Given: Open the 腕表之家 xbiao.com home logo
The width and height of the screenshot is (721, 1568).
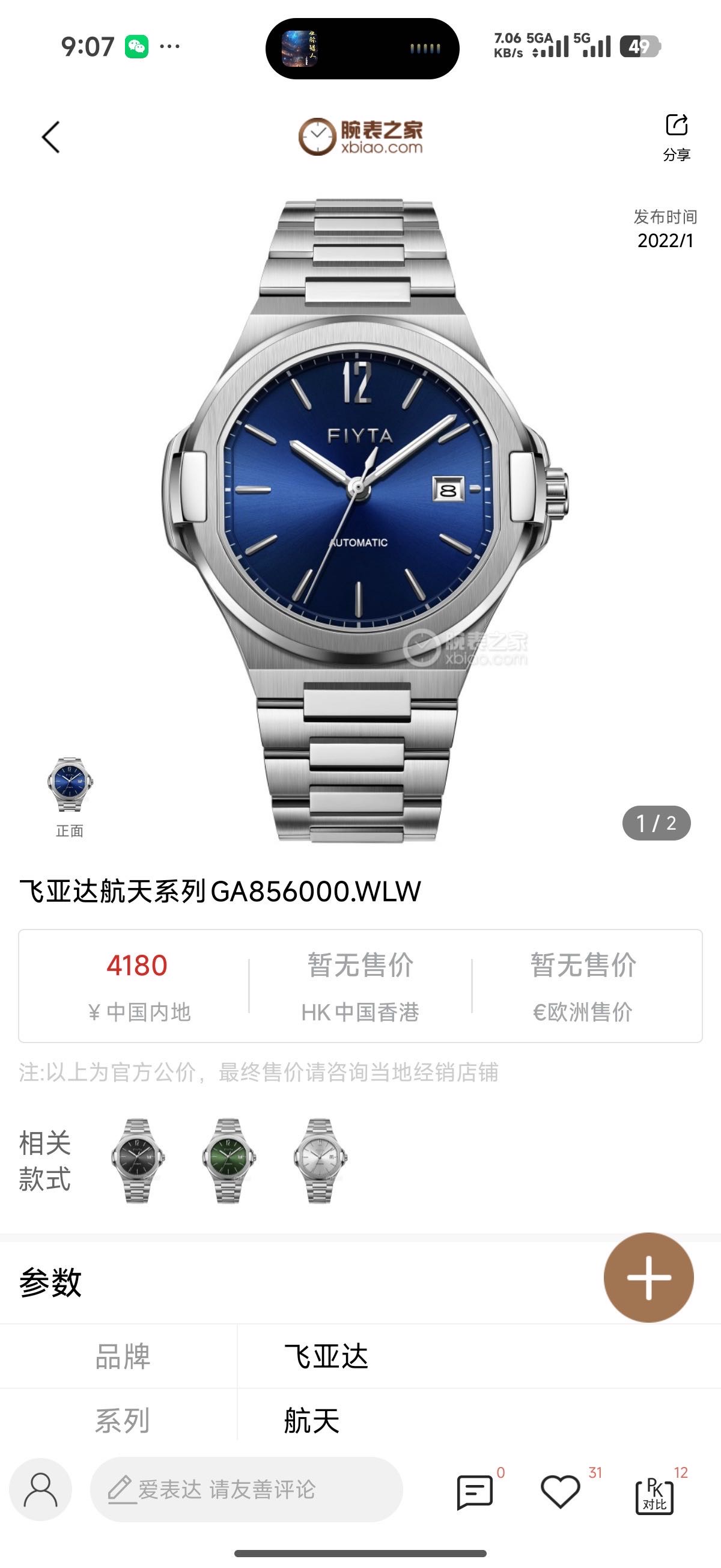Looking at the screenshot, I should pos(360,137).
